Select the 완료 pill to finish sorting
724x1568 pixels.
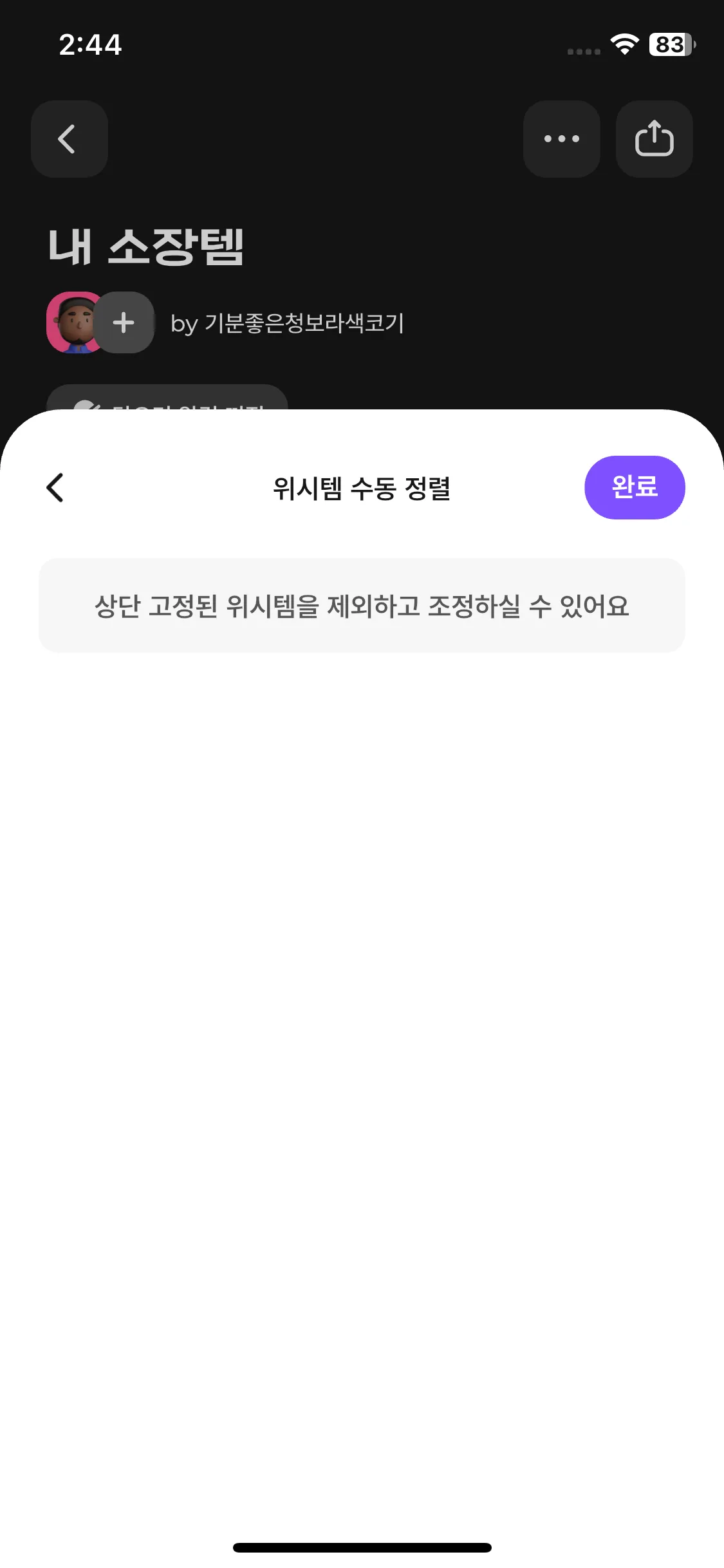634,487
